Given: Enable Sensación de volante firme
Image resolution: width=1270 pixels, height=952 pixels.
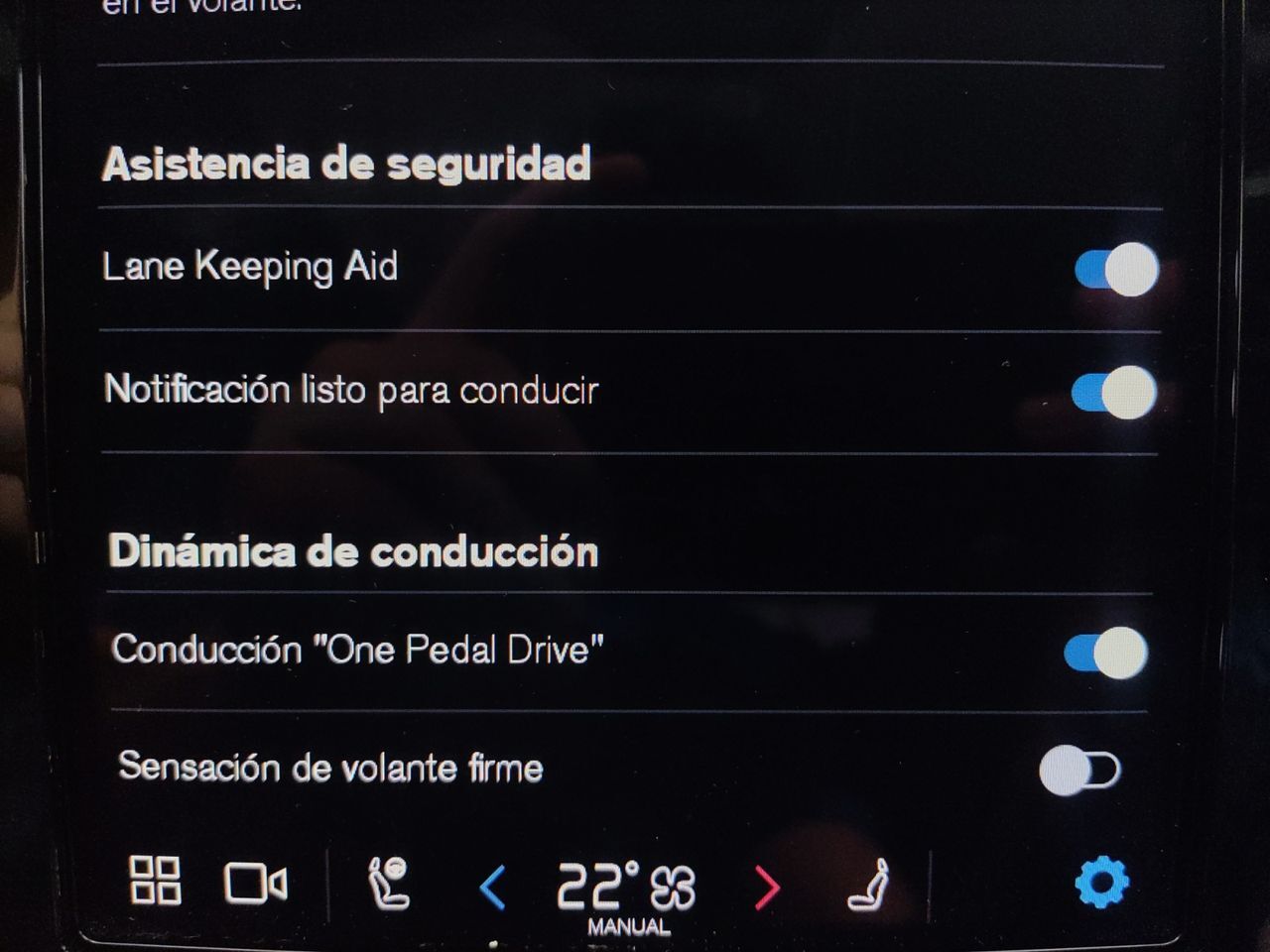Looking at the screenshot, I should point(1079,771).
